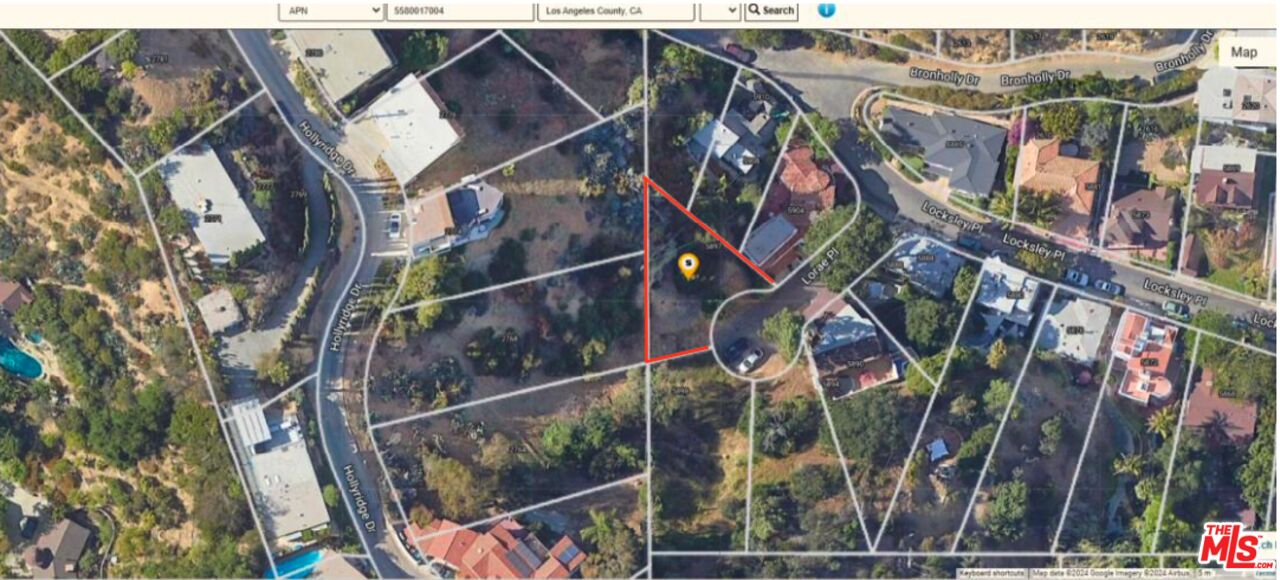Open the blue info icon
This screenshot has width=1280, height=580.
pyautogui.click(x=826, y=10)
